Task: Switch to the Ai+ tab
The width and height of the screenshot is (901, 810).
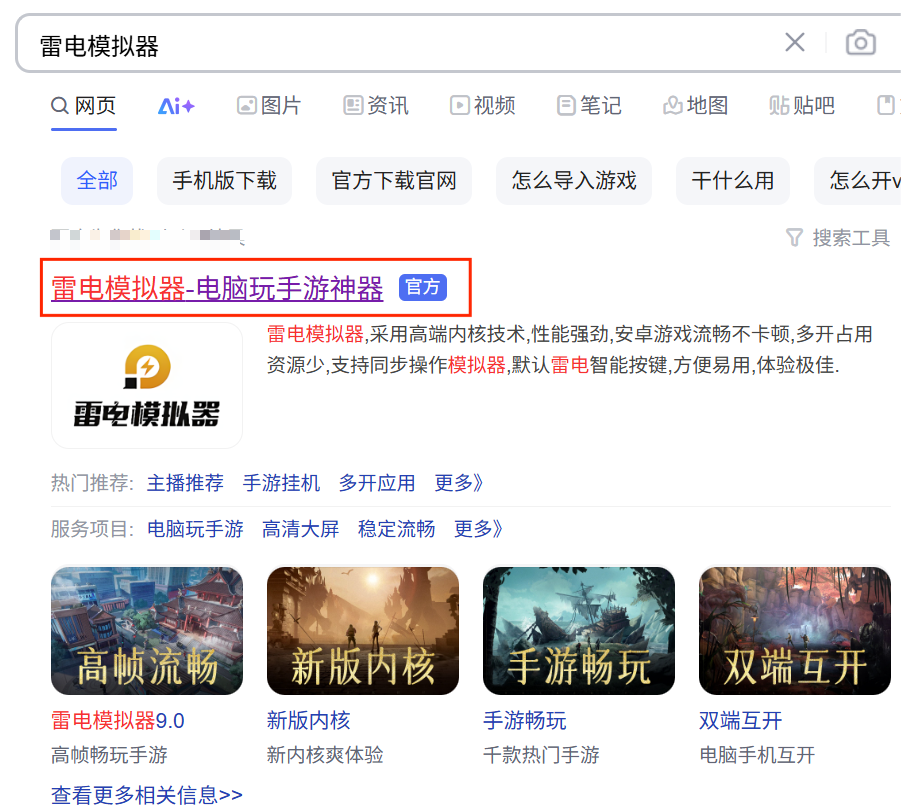Action: (x=176, y=105)
